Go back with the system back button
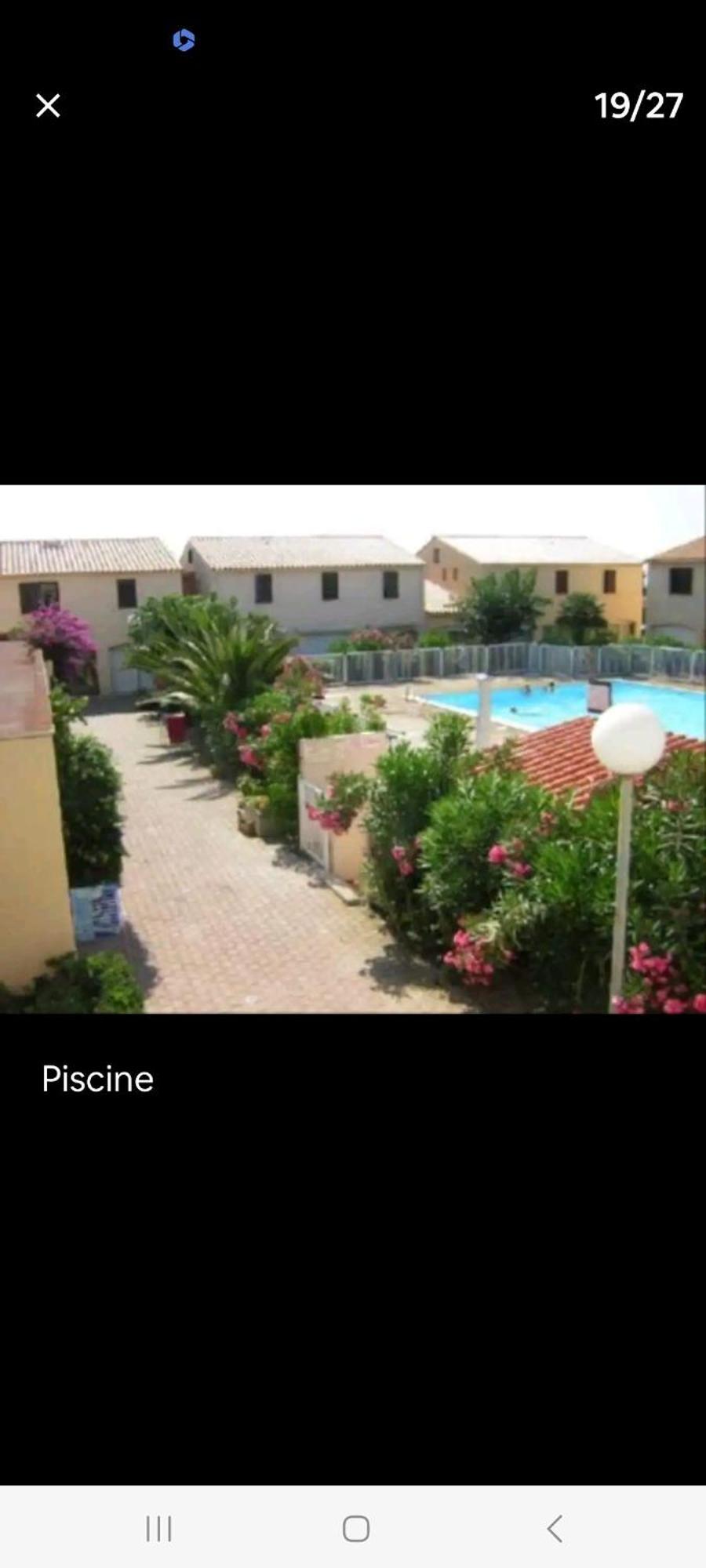The image size is (706, 1568). (x=555, y=1528)
